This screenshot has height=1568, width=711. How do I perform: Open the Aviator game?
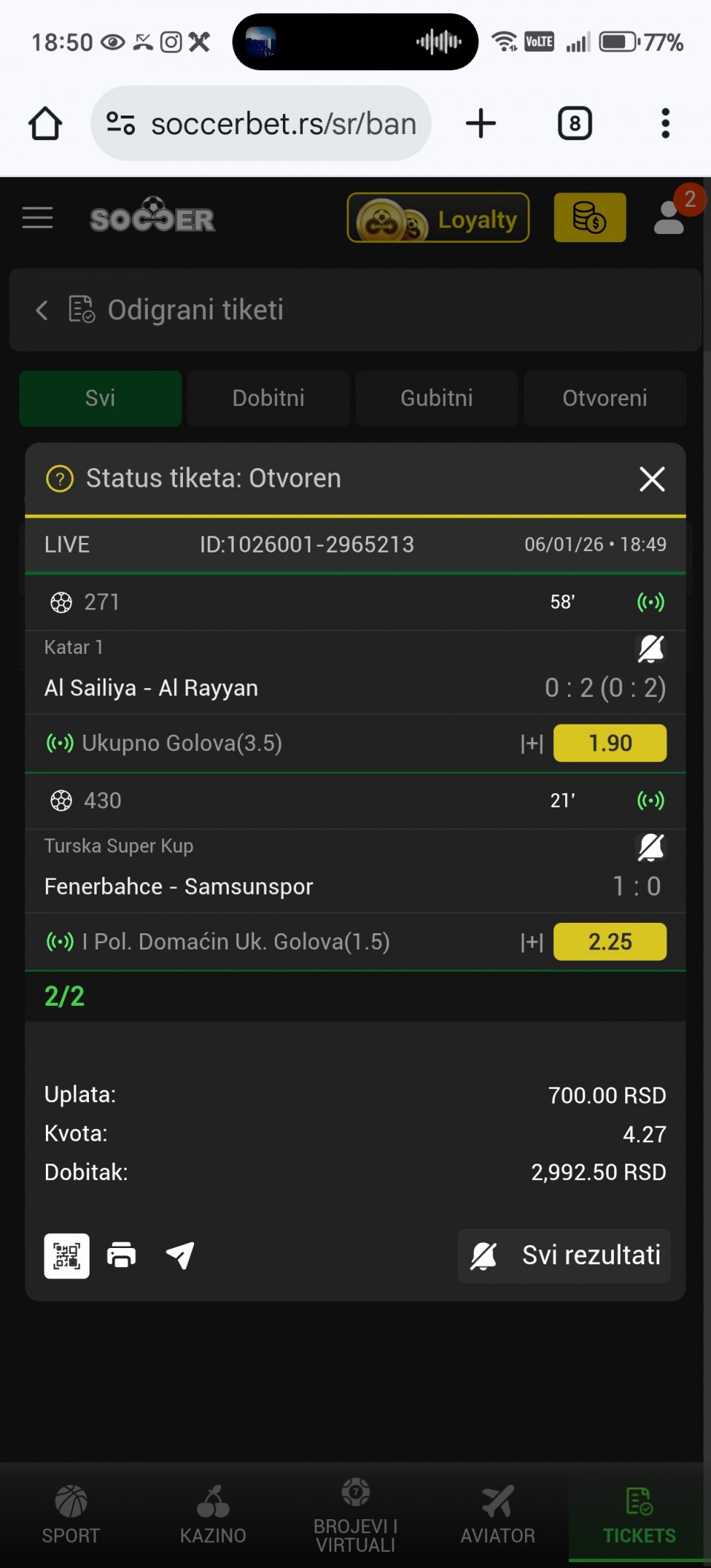coord(498,1515)
